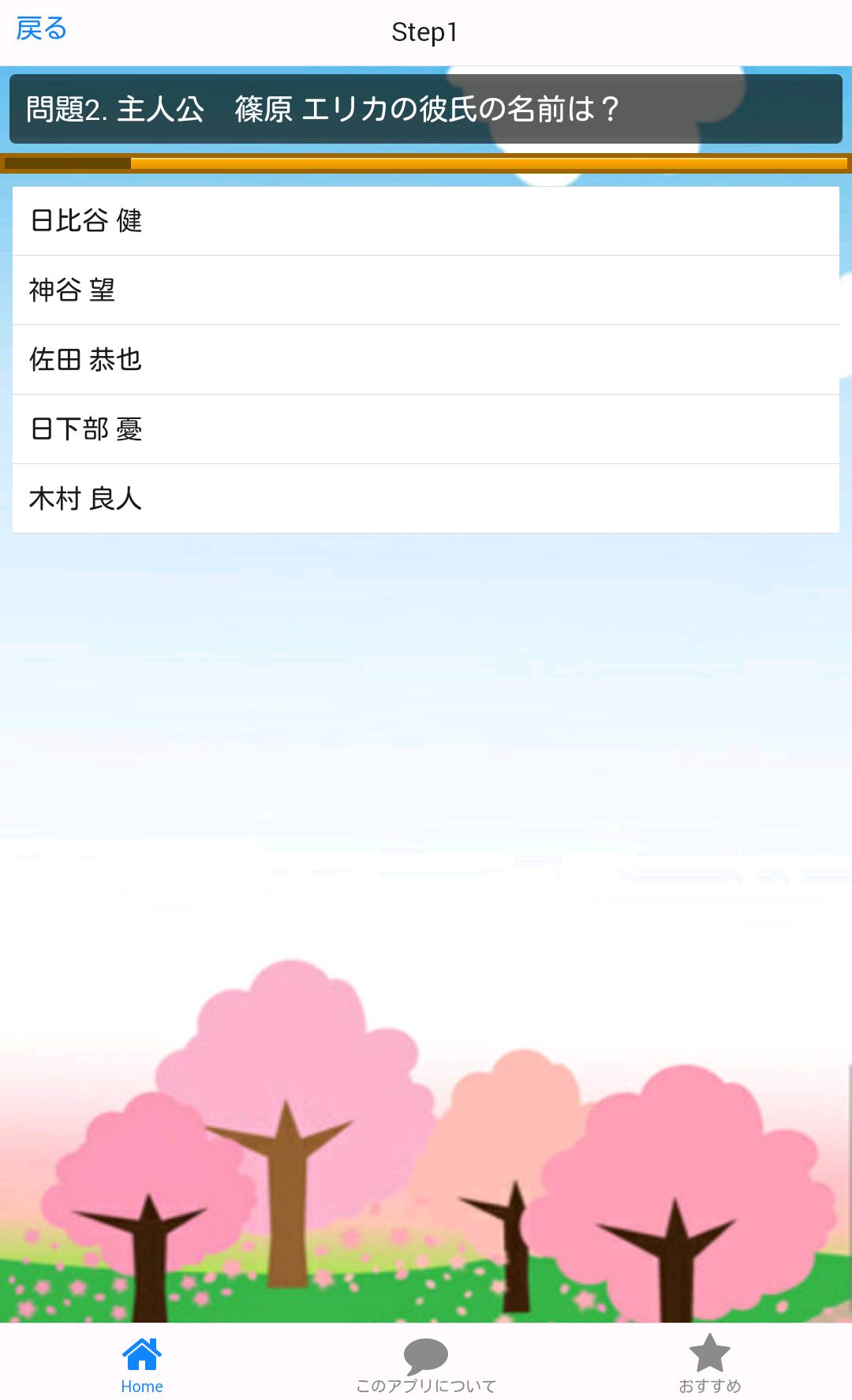Select answer 日比谷 健
This screenshot has width=852, height=1400.
[x=425, y=221]
